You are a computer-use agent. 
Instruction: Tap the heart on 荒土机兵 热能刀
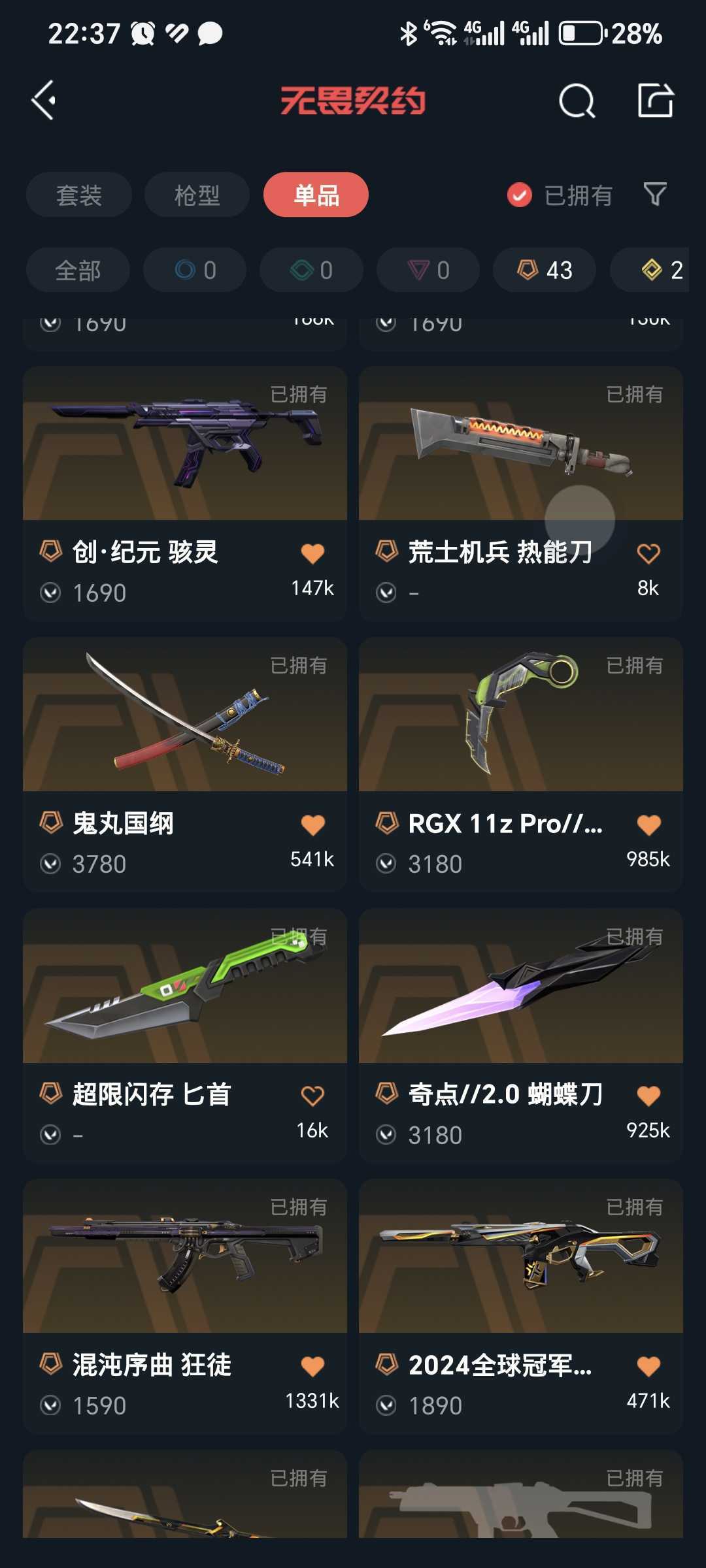[648, 553]
